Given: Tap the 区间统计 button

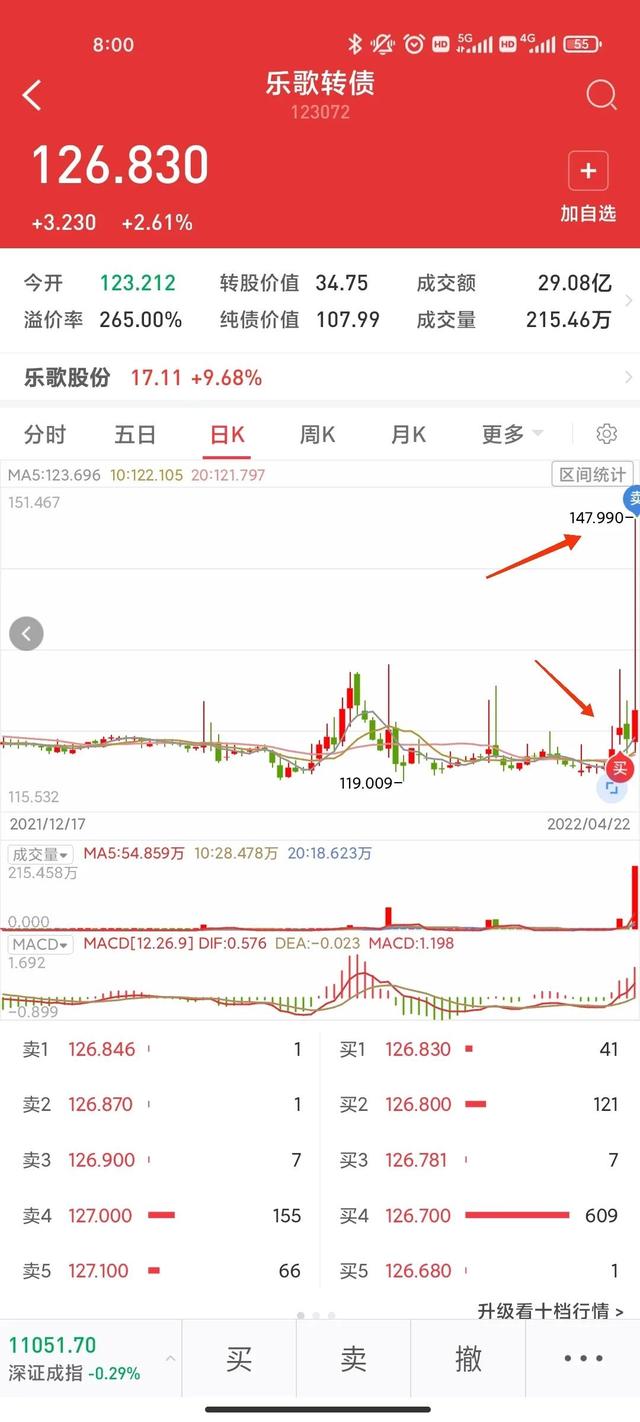Looking at the screenshot, I should click(592, 475).
